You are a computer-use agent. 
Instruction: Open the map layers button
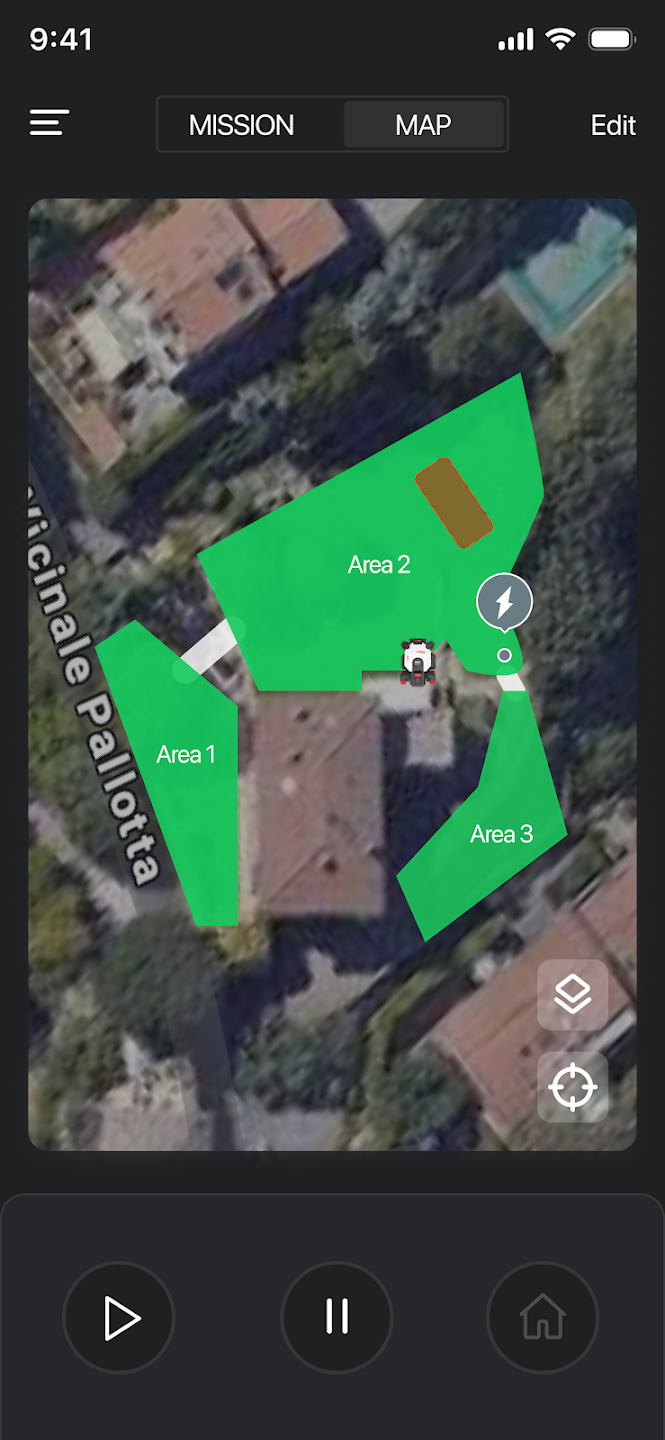click(572, 995)
